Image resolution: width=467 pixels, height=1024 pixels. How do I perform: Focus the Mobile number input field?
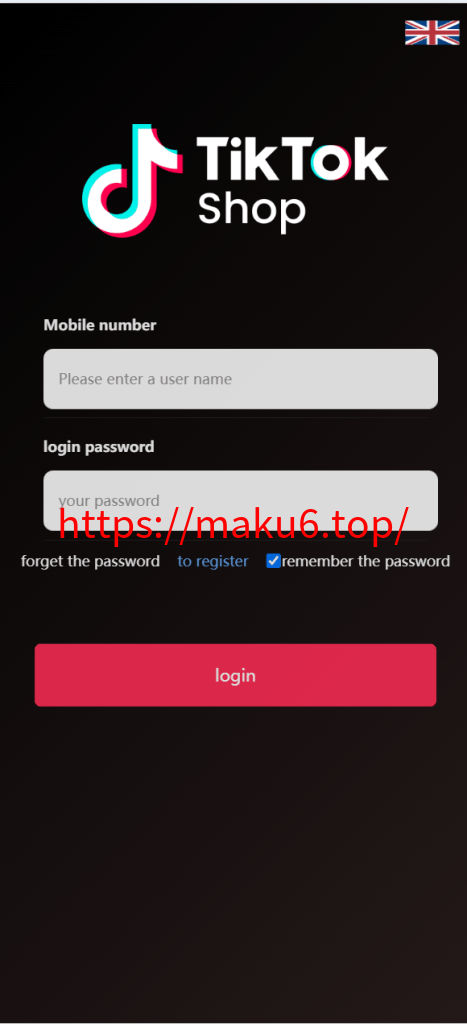(240, 379)
